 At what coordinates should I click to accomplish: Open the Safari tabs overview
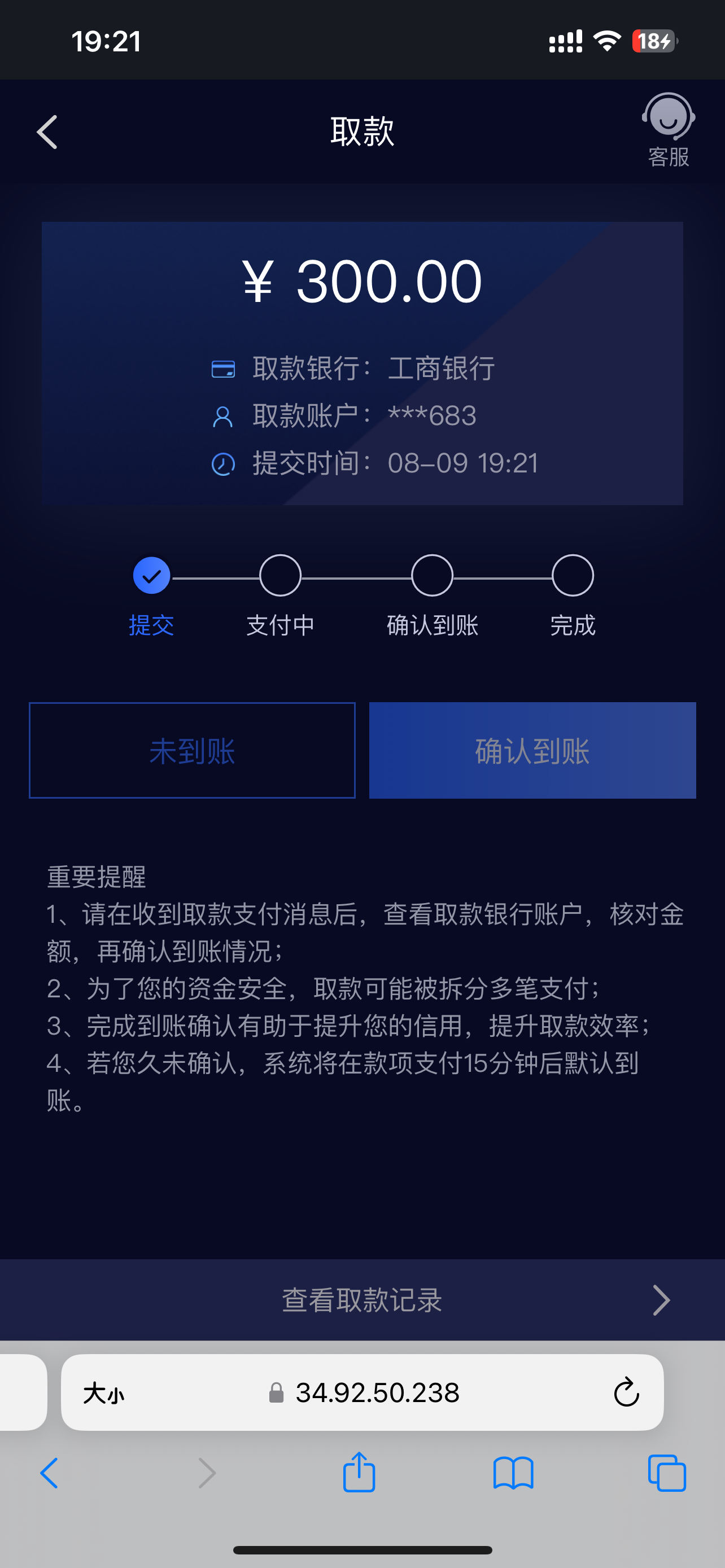667,1473
